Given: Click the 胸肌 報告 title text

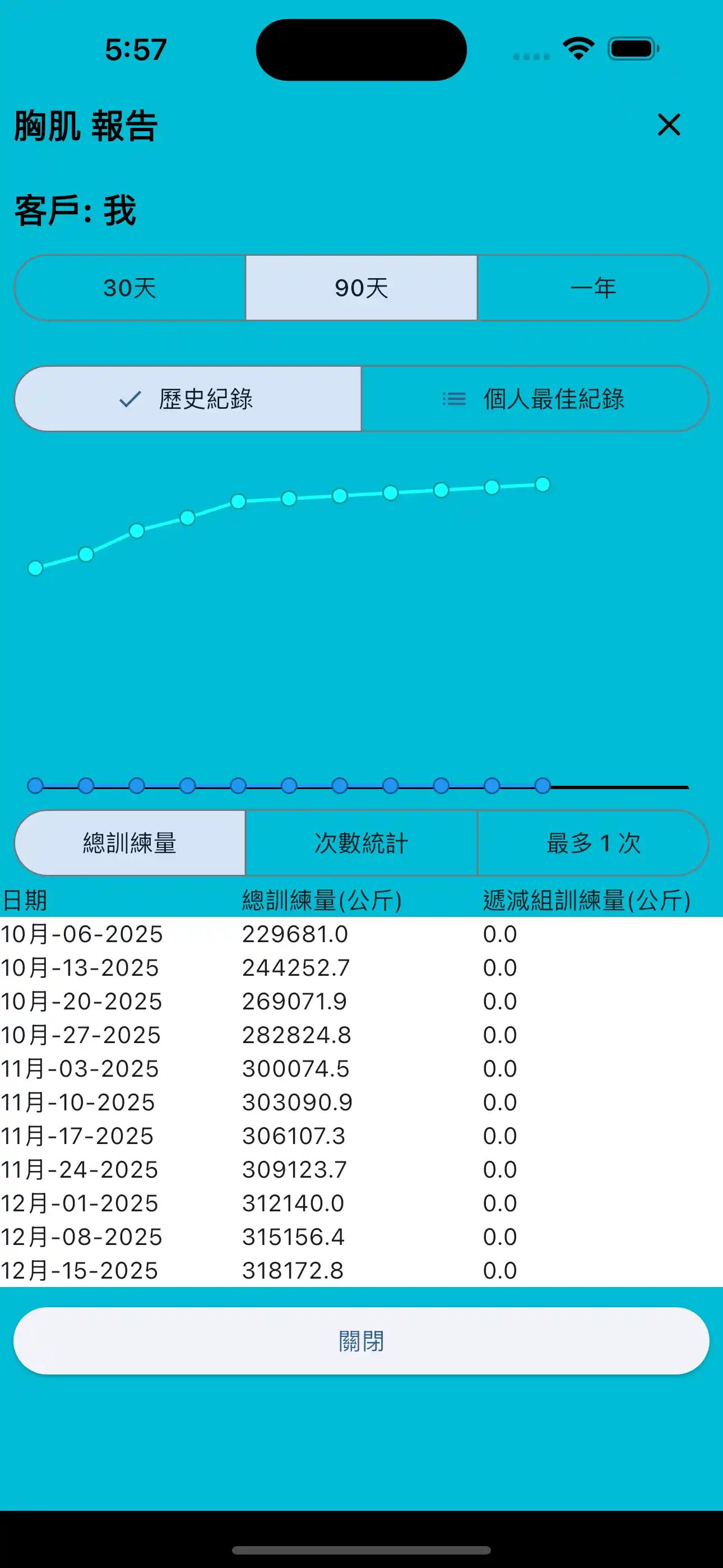Looking at the screenshot, I should (x=85, y=126).
